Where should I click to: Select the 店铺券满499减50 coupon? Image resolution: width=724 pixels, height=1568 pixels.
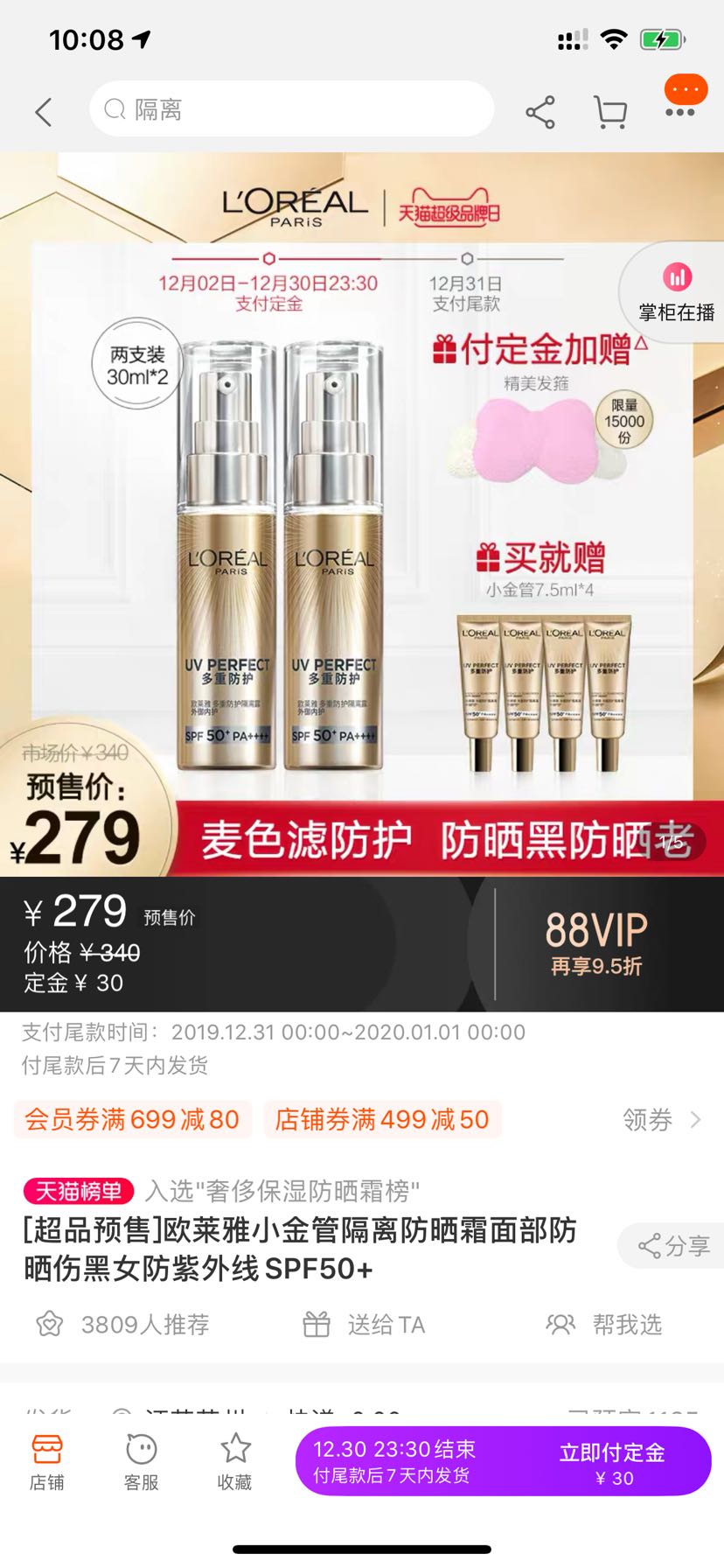coord(382,1119)
